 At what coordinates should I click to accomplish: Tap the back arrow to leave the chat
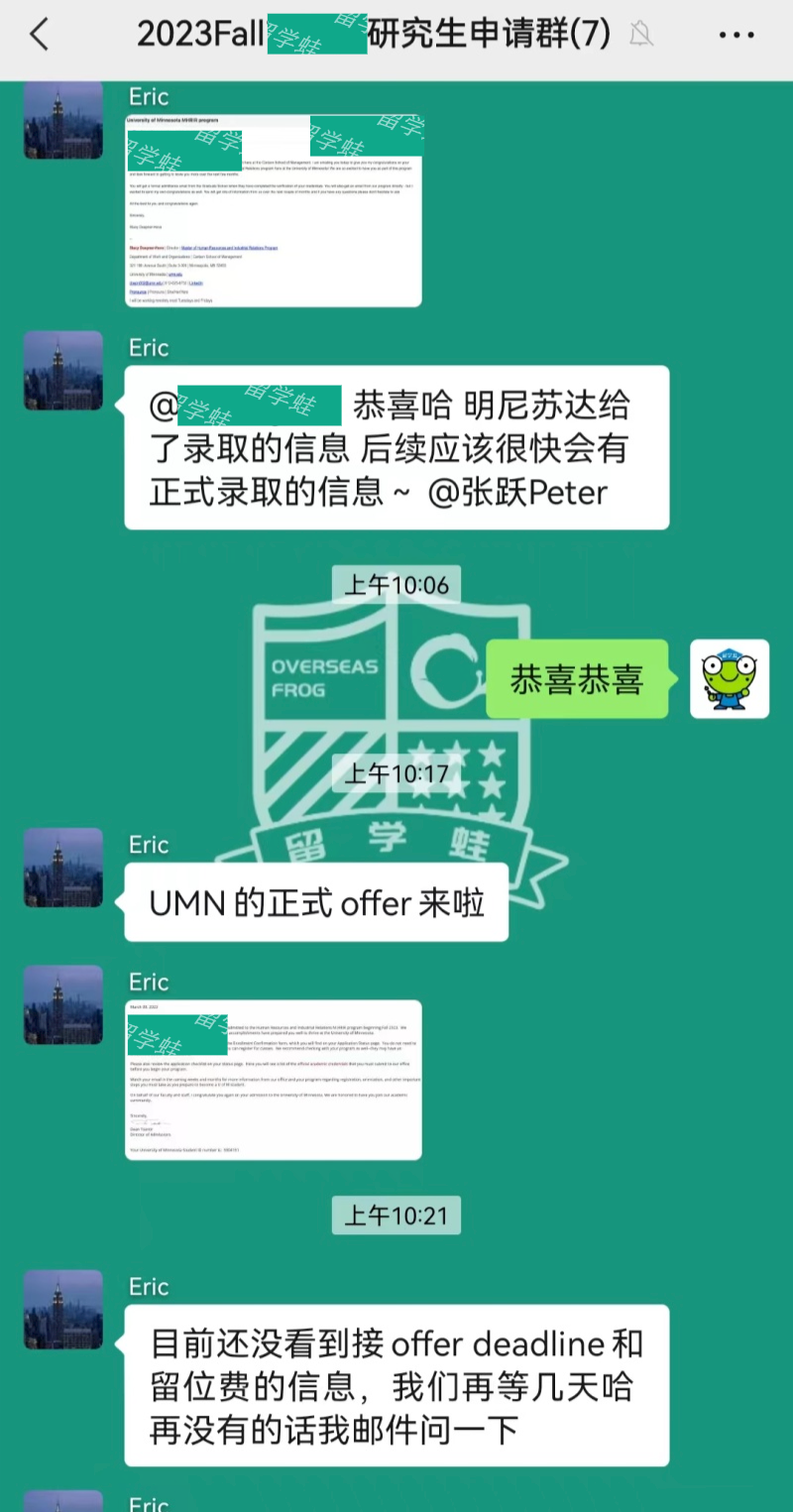click(x=38, y=35)
